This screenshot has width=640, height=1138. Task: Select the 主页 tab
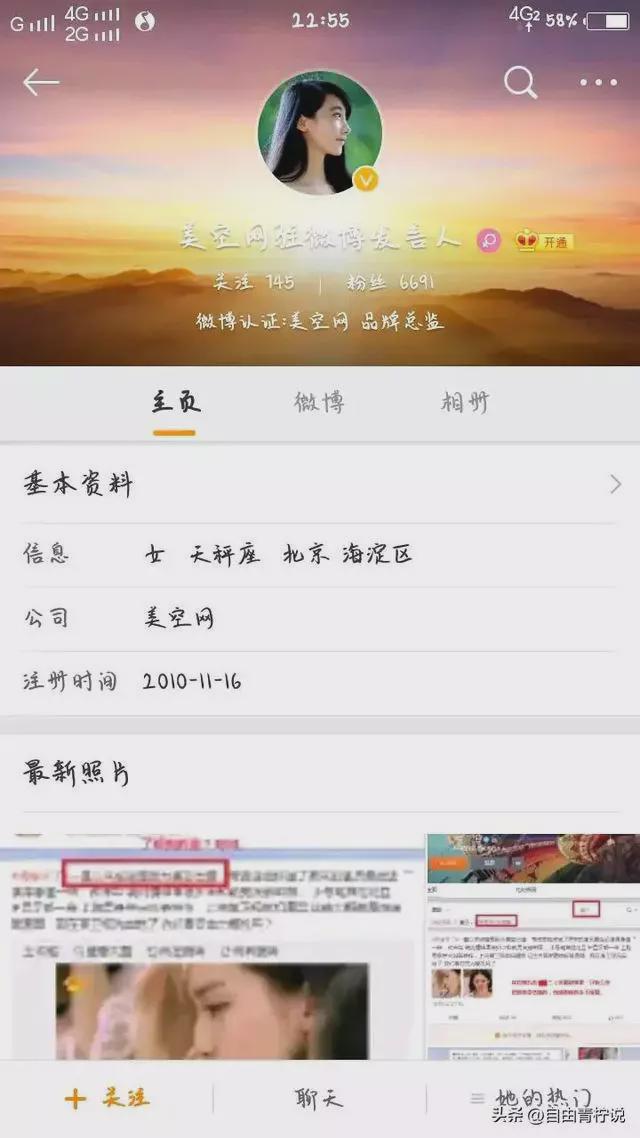176,402
